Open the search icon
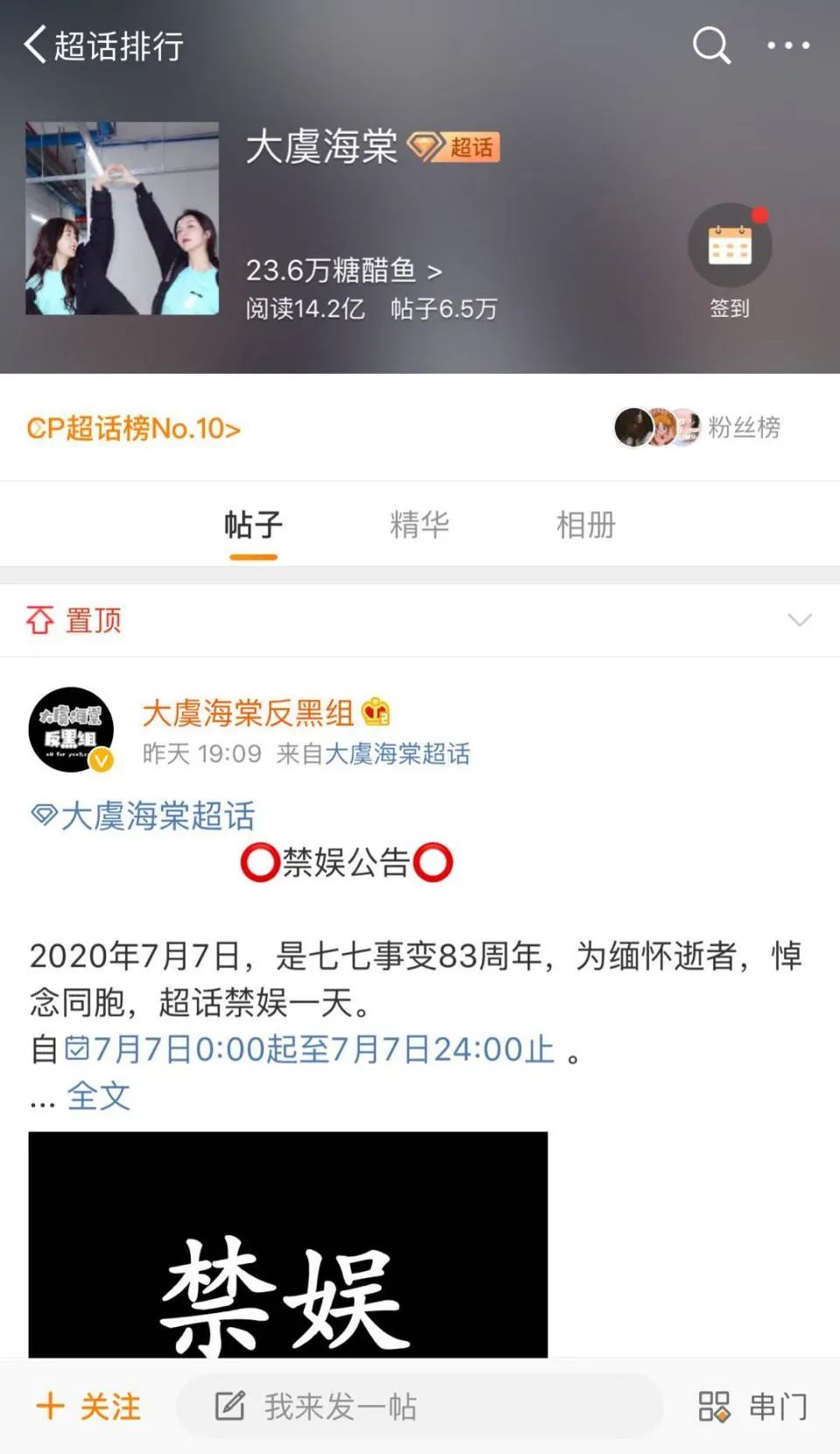840x1454 pixels. coord(710,46)
